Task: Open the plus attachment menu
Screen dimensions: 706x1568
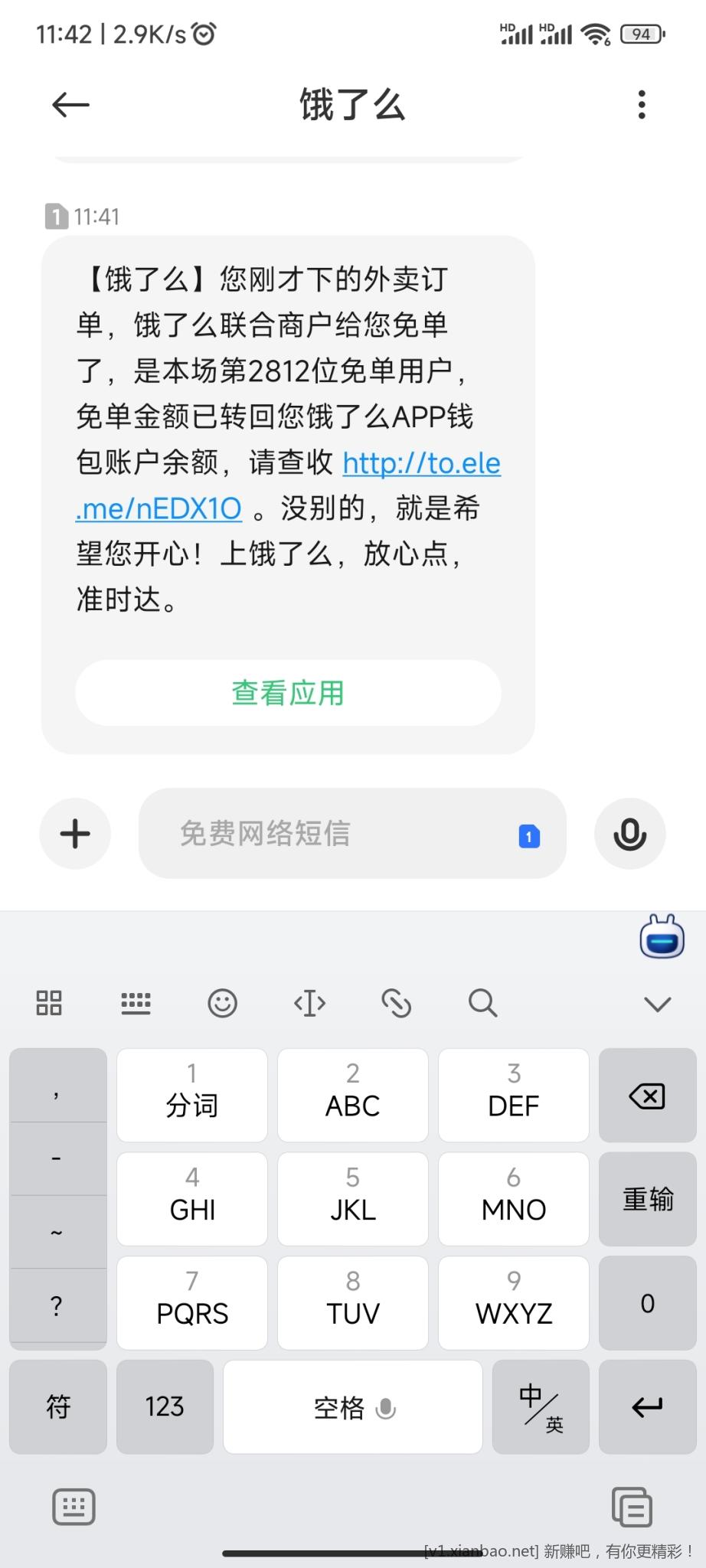Action: pos(75,834)
